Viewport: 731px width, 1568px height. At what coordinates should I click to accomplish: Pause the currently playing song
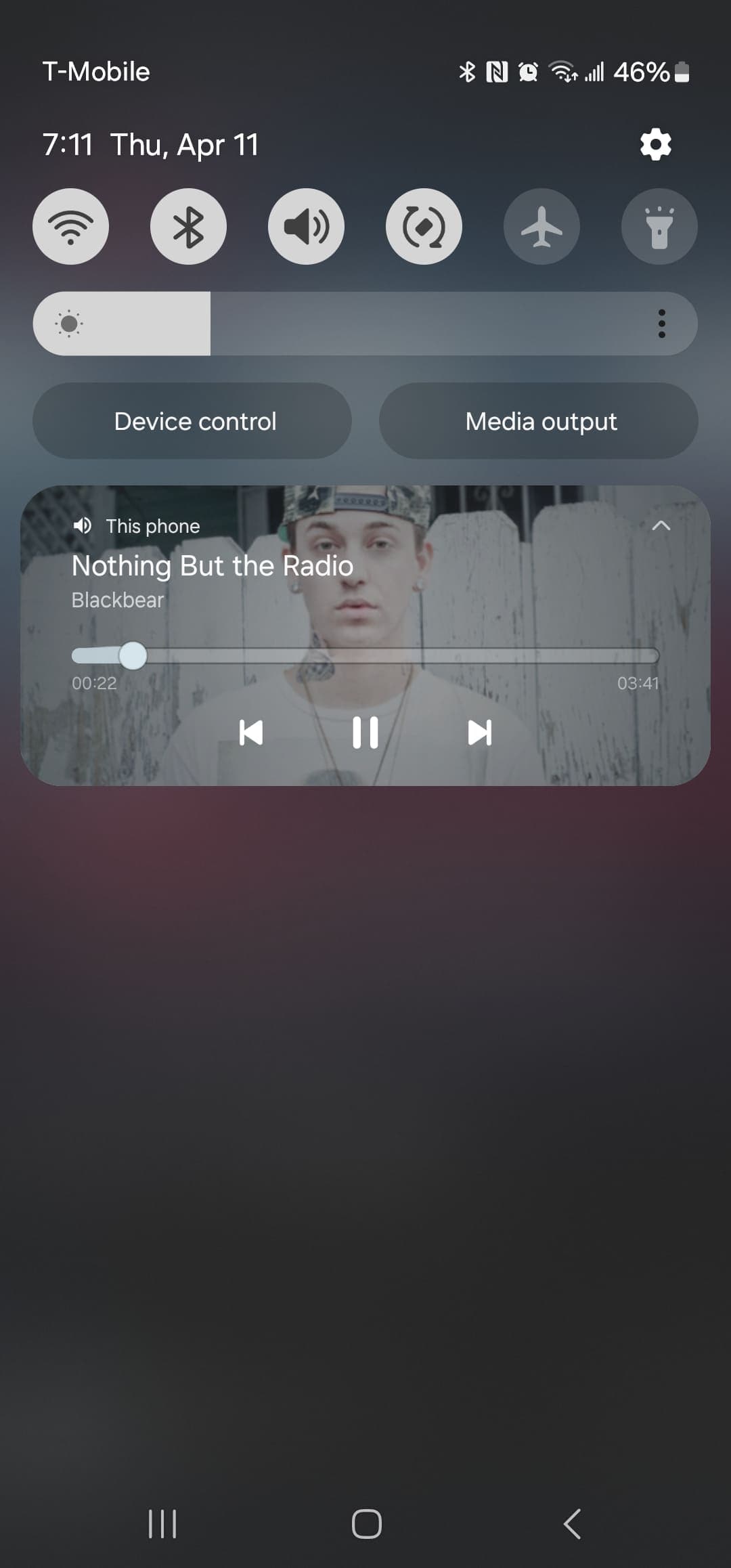pyautogui.click(x=365, y=733)
